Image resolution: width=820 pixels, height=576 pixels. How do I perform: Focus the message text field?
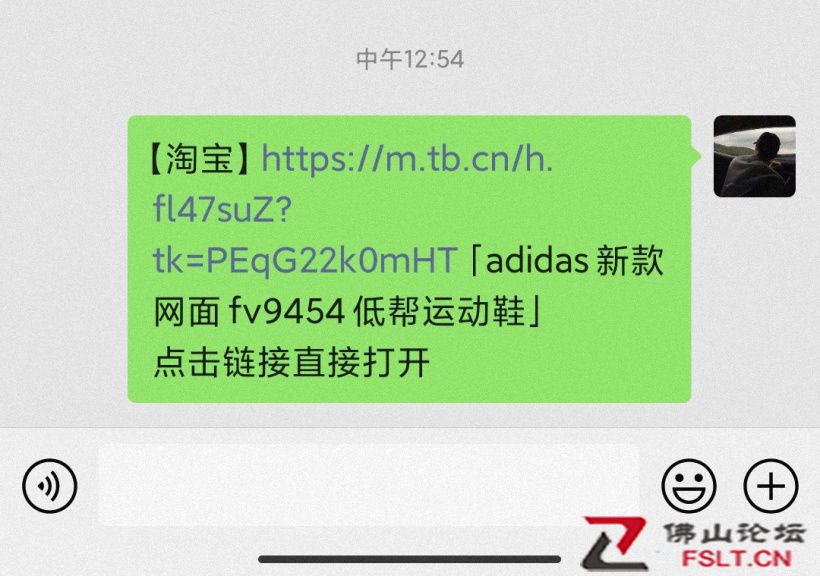point(367,487)
